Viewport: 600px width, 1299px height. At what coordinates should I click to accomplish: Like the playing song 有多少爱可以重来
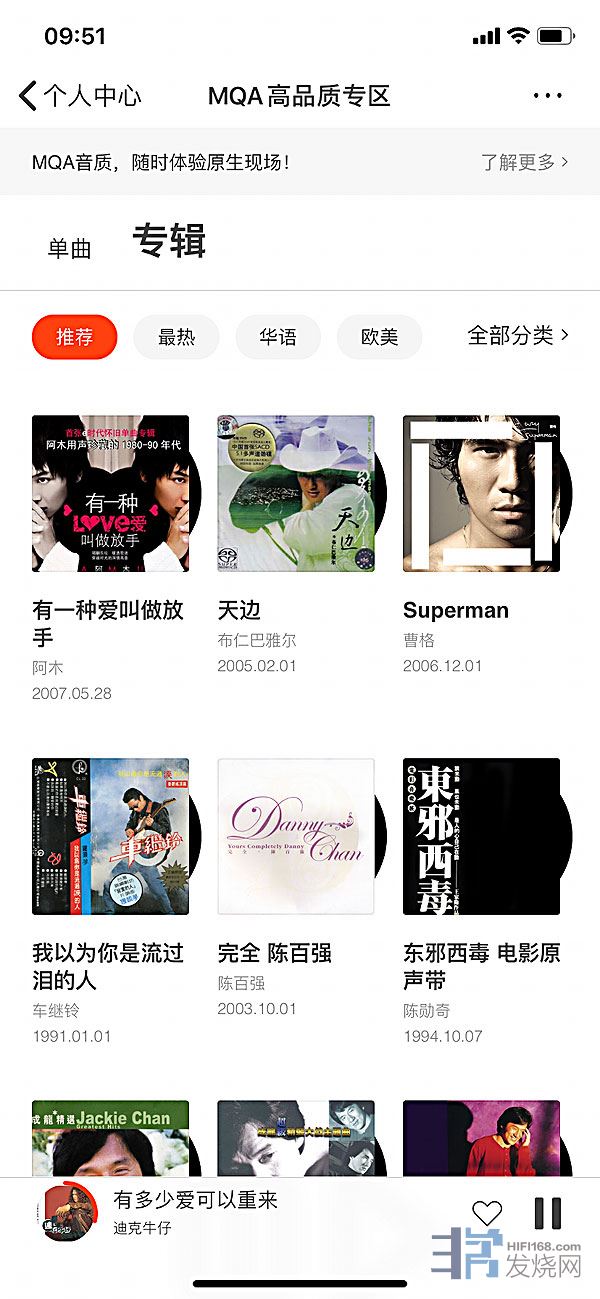[487, 1214]
